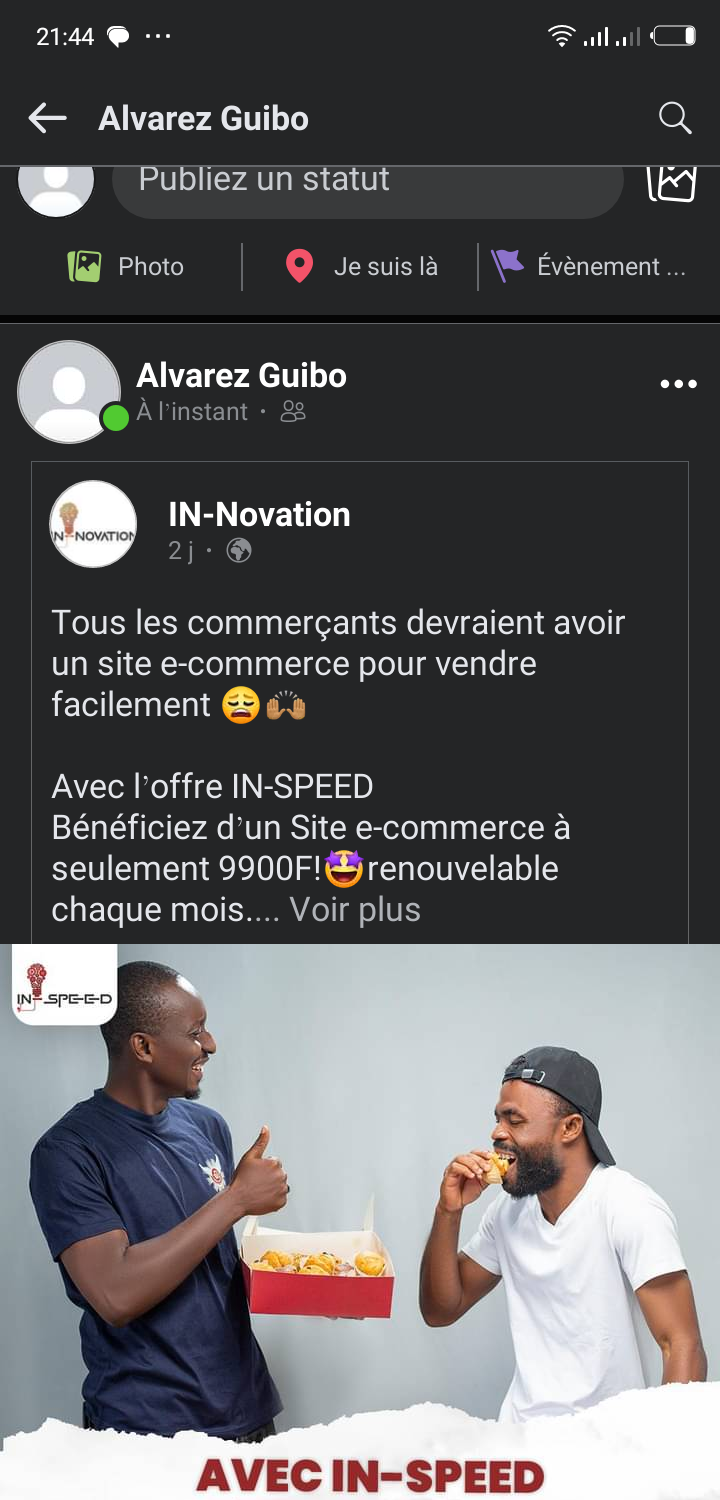Tap the IN-Novation round profile logo
Image resolution: width=720 pixels, height=1500 pixels.
(x=93, y=524)
